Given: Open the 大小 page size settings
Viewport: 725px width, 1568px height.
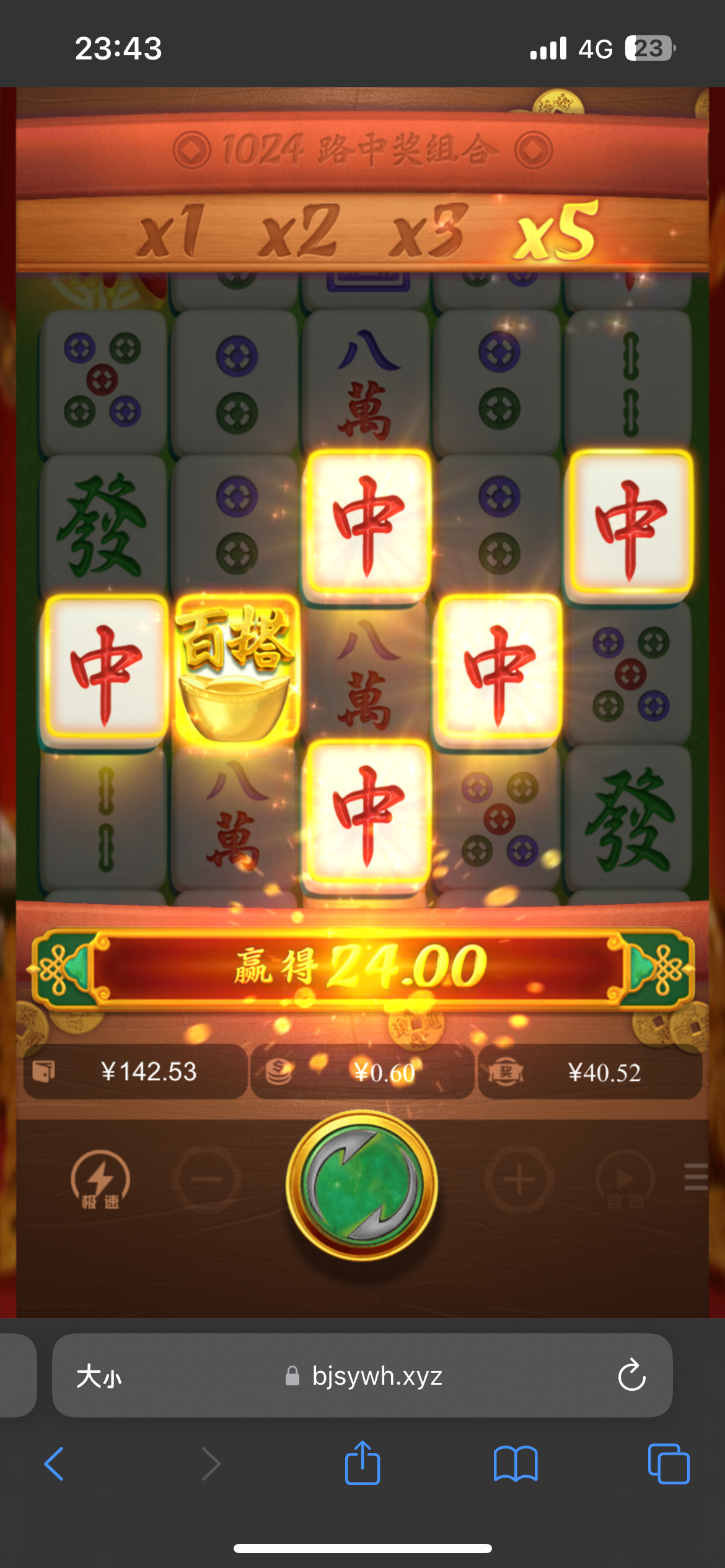Looking at the screenshot, I should click(x=99, y=1377).
